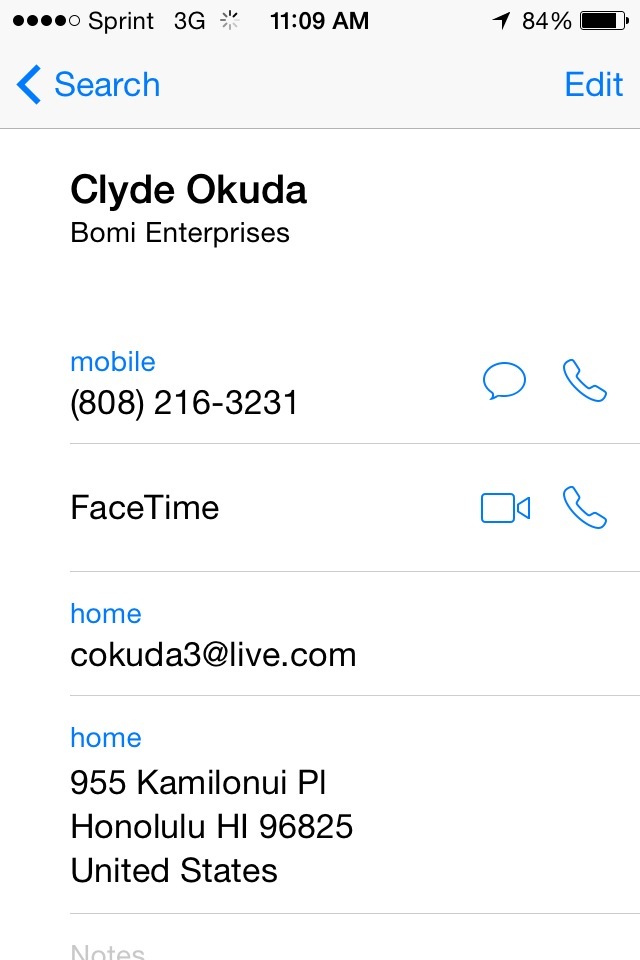Call the mobile number (808) 216-3231

click(x=585, y=381)
